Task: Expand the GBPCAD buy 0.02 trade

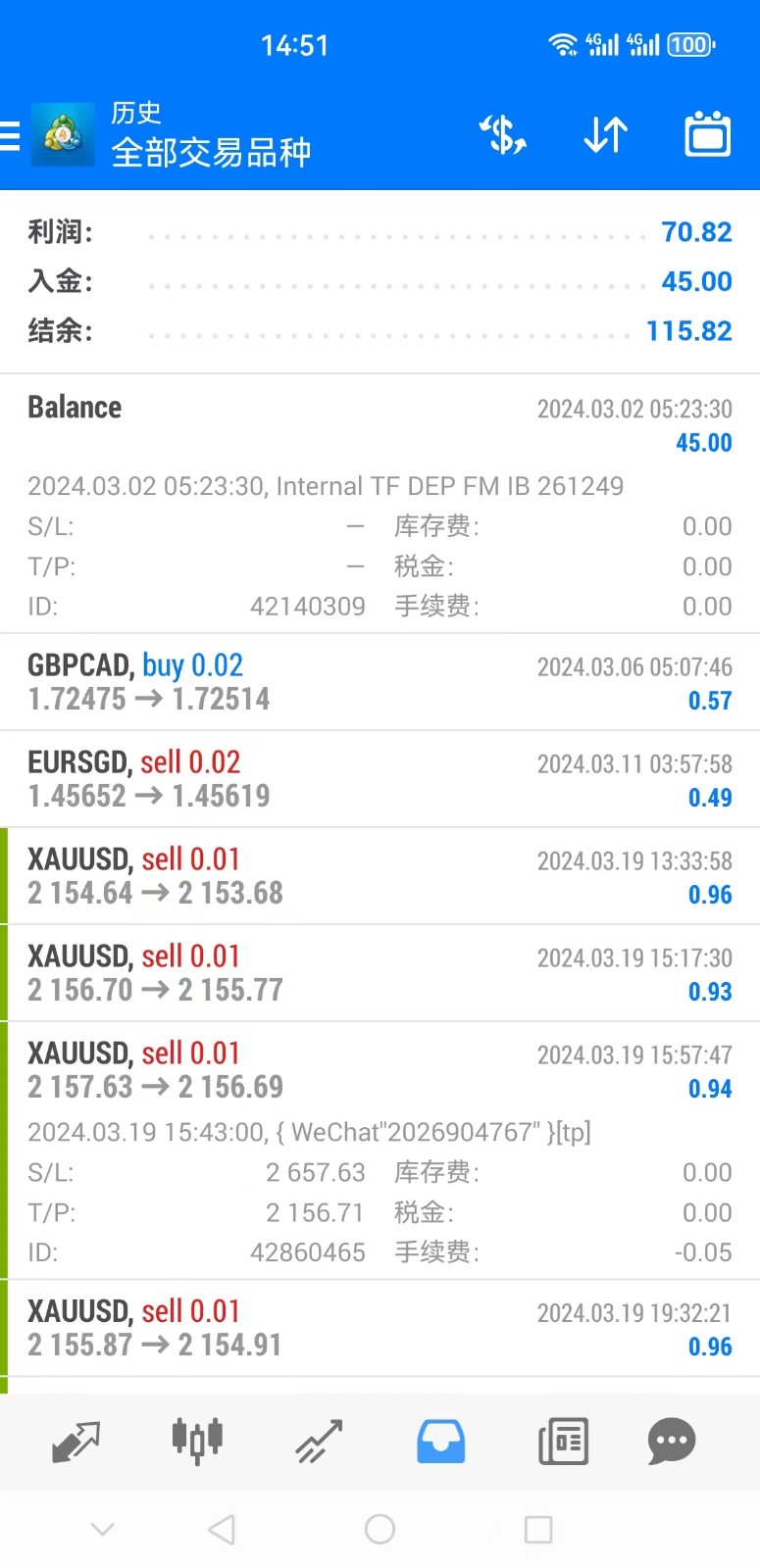Action: [x=380, y=682]
